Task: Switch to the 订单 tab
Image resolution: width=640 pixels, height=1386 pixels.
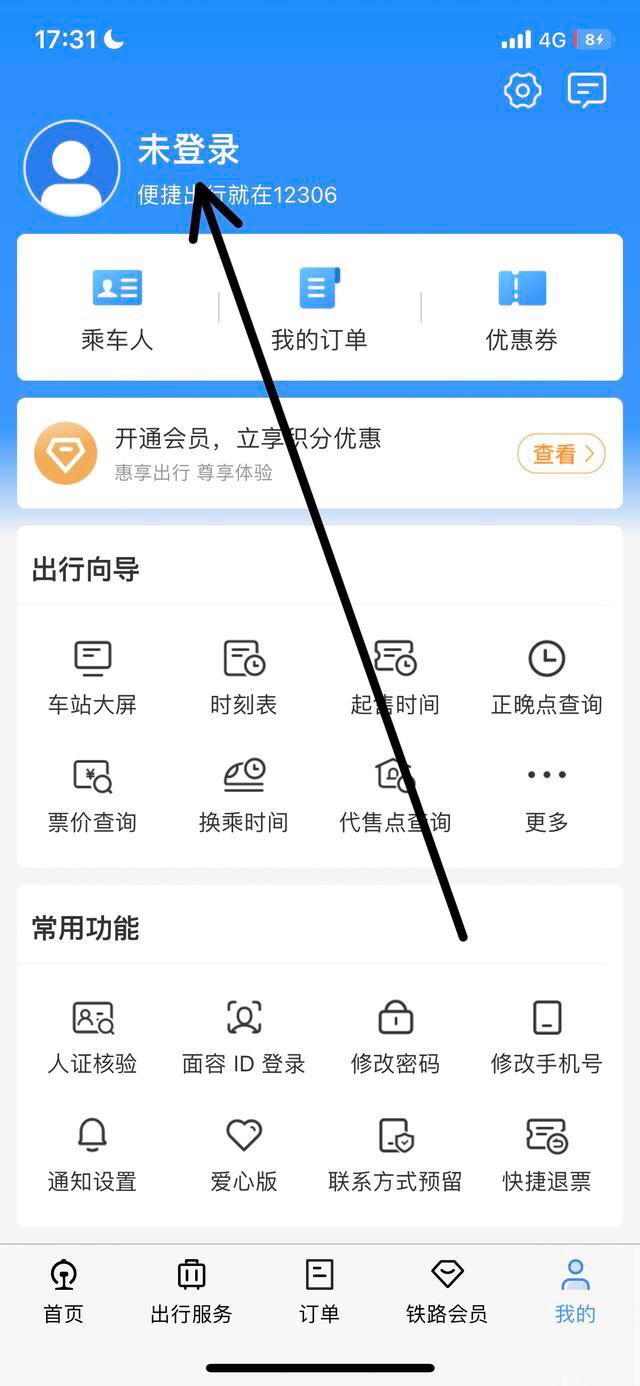Action: pyautogui.click(x=319, y=1291)
